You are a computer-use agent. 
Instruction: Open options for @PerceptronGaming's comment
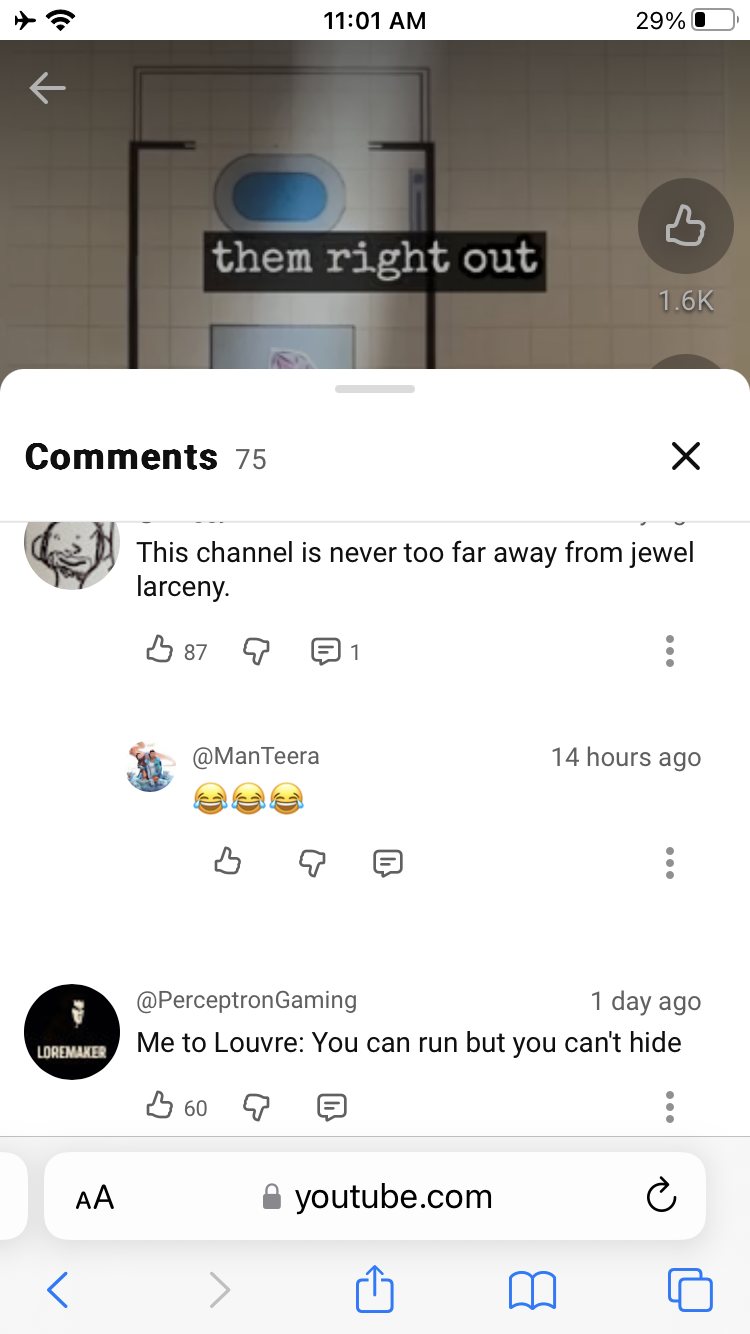[669, 1106]
